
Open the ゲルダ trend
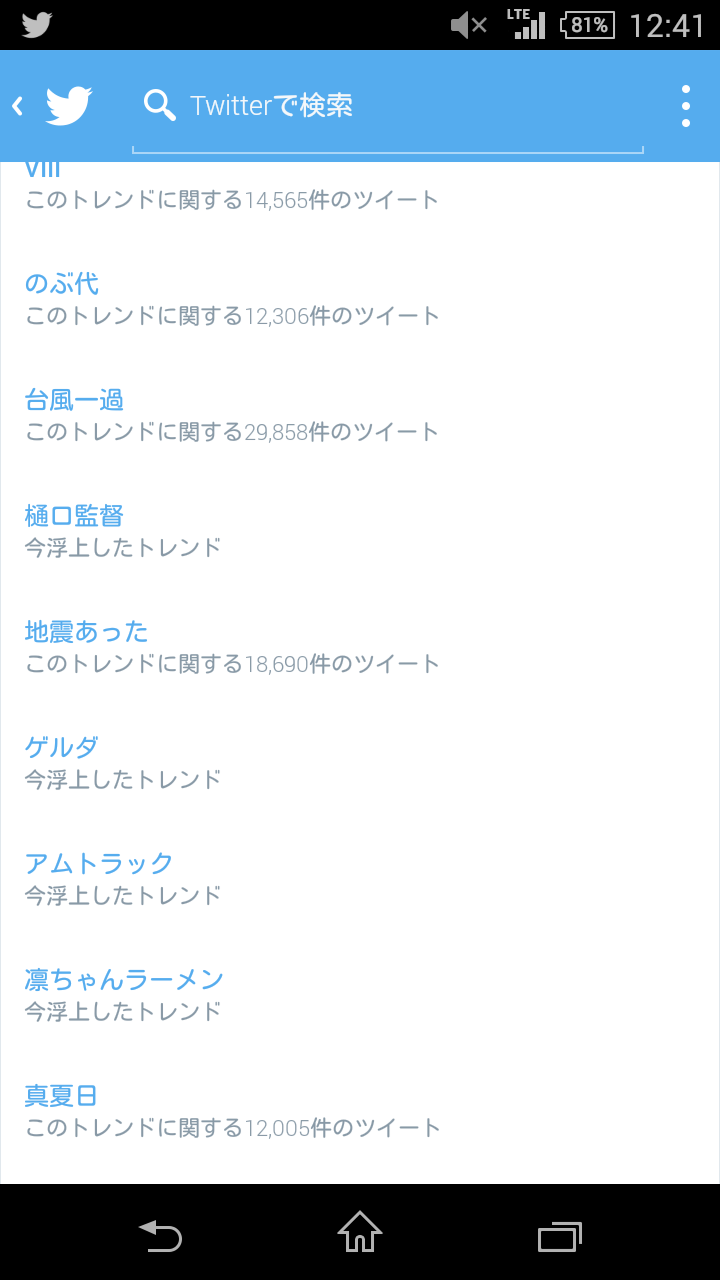pyautogui.click(x=360, y=763)
